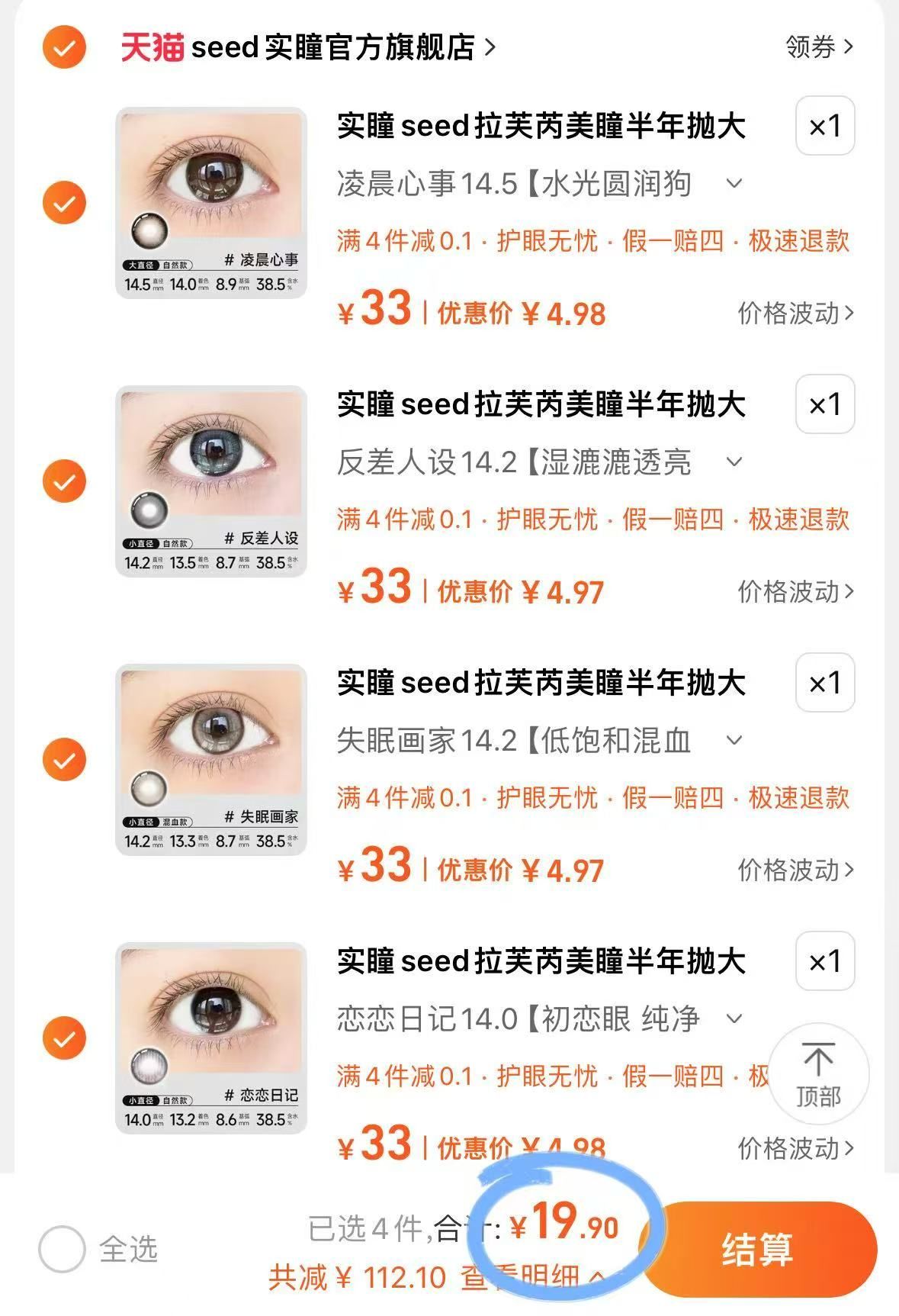Expand 查看明细 discount details

pyautogui.click(x=532, y=1277)
